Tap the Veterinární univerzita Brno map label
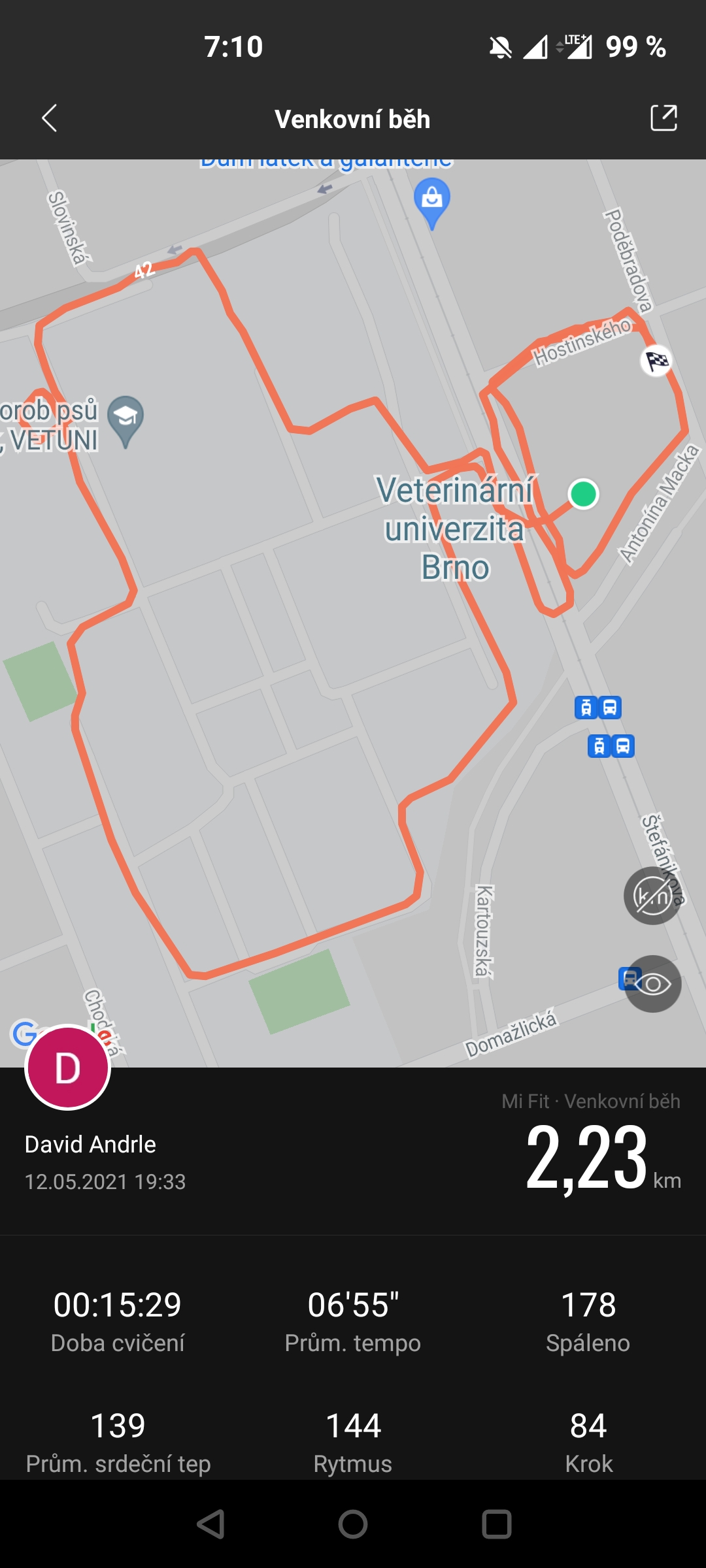Image resolution: width=706 pixels, height=1568 pixels. coord(456,528)
